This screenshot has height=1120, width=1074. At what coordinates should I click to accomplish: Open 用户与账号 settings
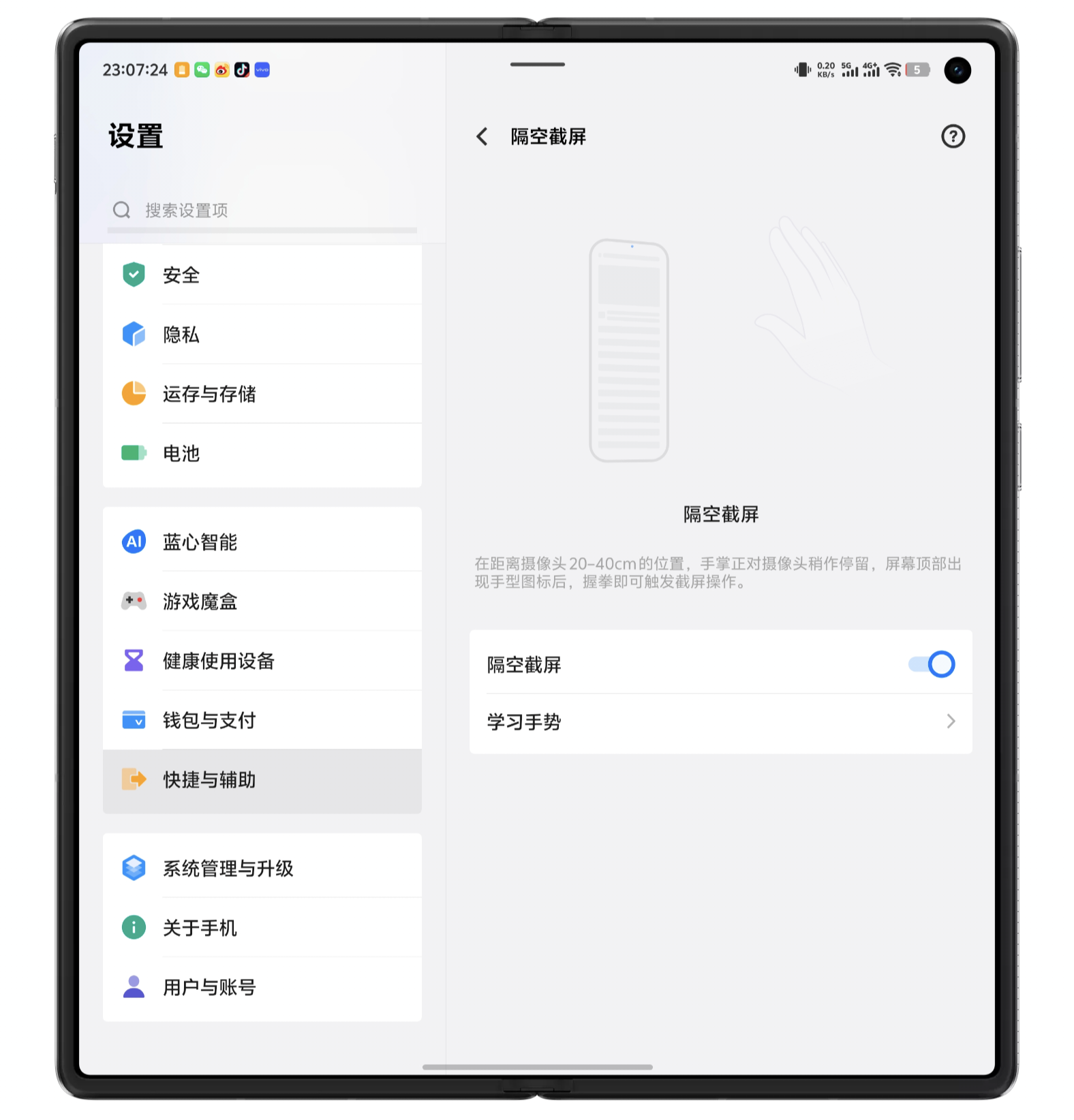pos(262,987)
